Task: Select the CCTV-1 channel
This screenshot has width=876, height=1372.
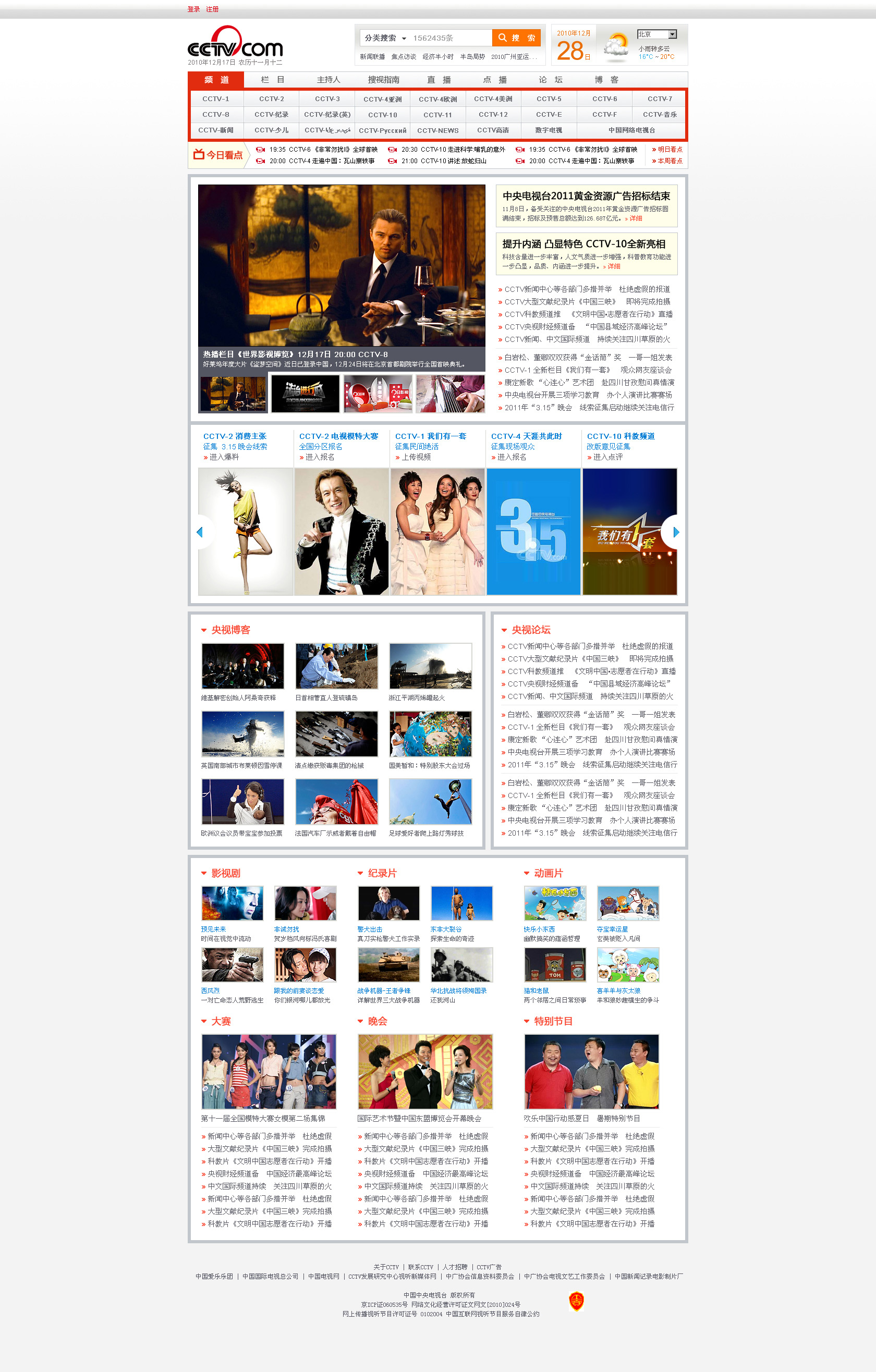Action: click(x=215, y=99)
